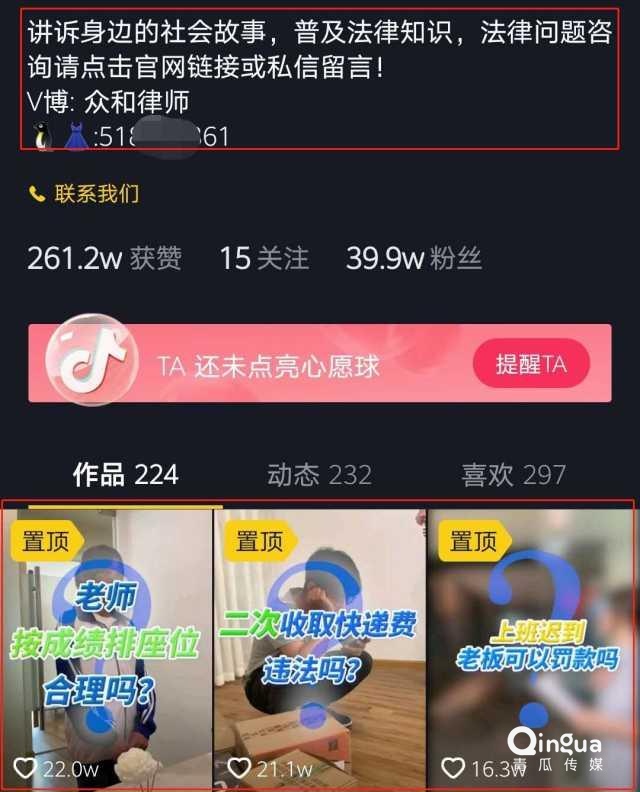
Task: Tap the 提醒TA button
Action: 530,364
